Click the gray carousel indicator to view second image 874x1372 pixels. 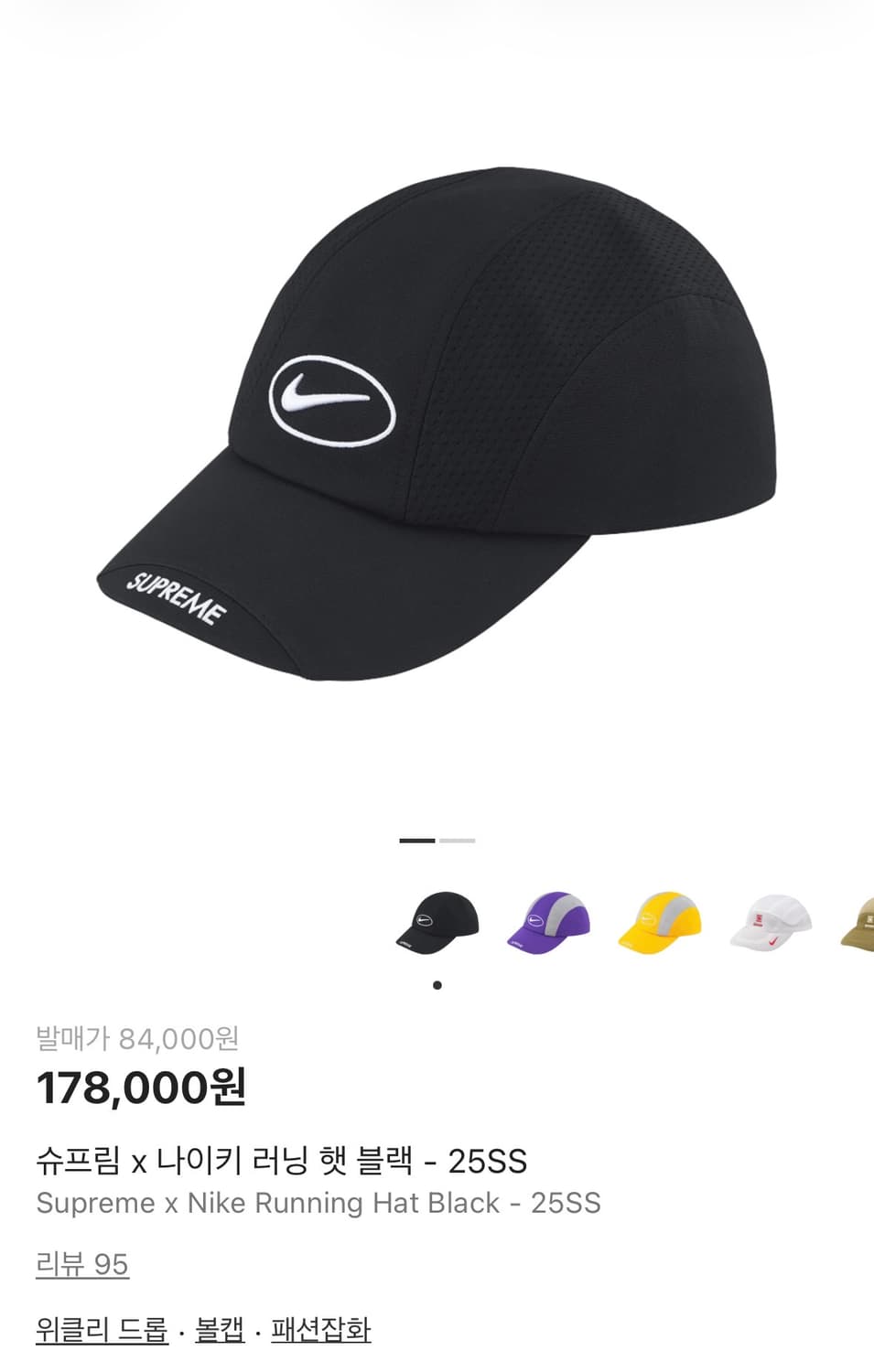457,840
